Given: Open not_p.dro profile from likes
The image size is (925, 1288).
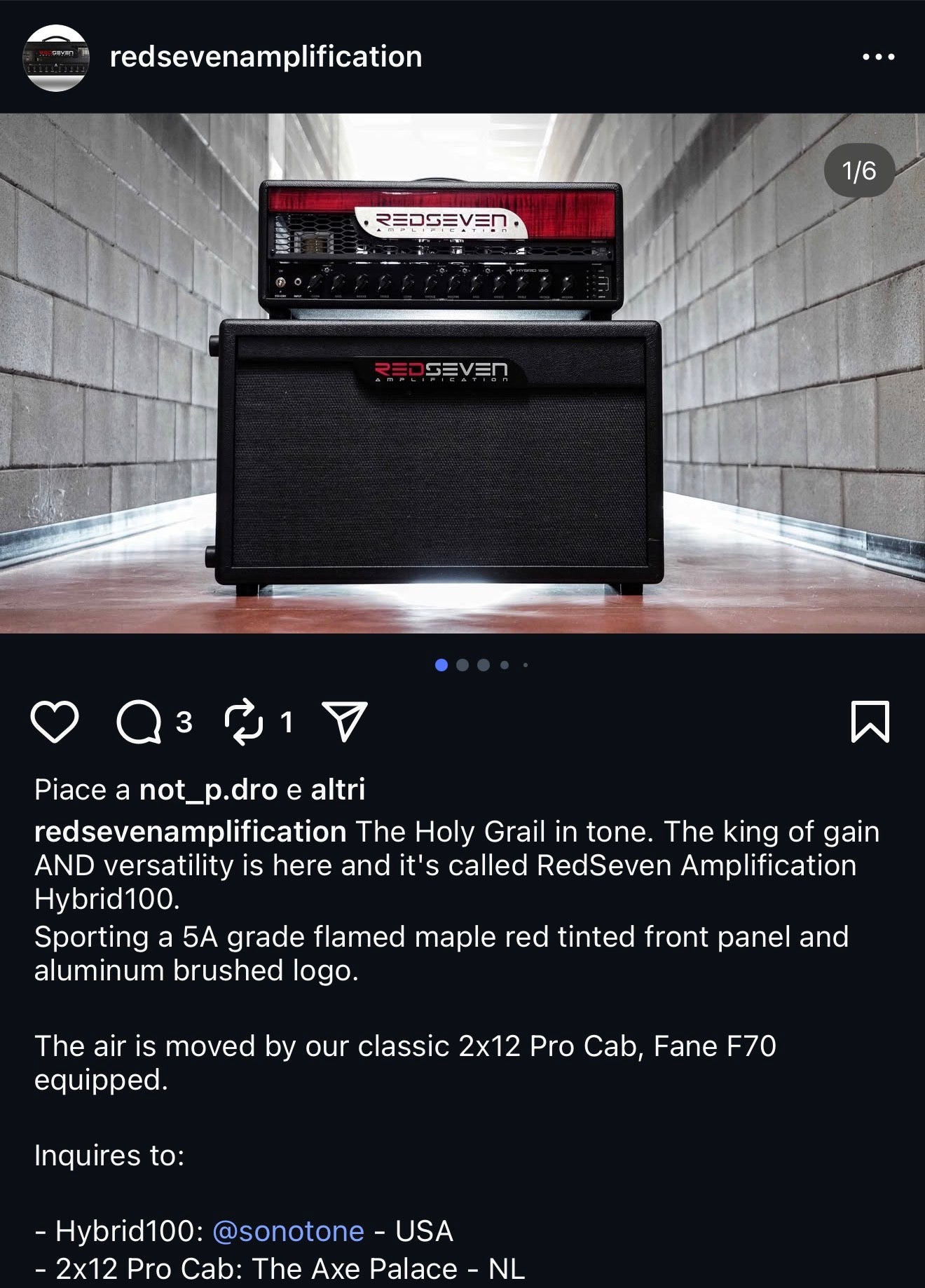Looking at the screenshot, I should click(208, 790).
